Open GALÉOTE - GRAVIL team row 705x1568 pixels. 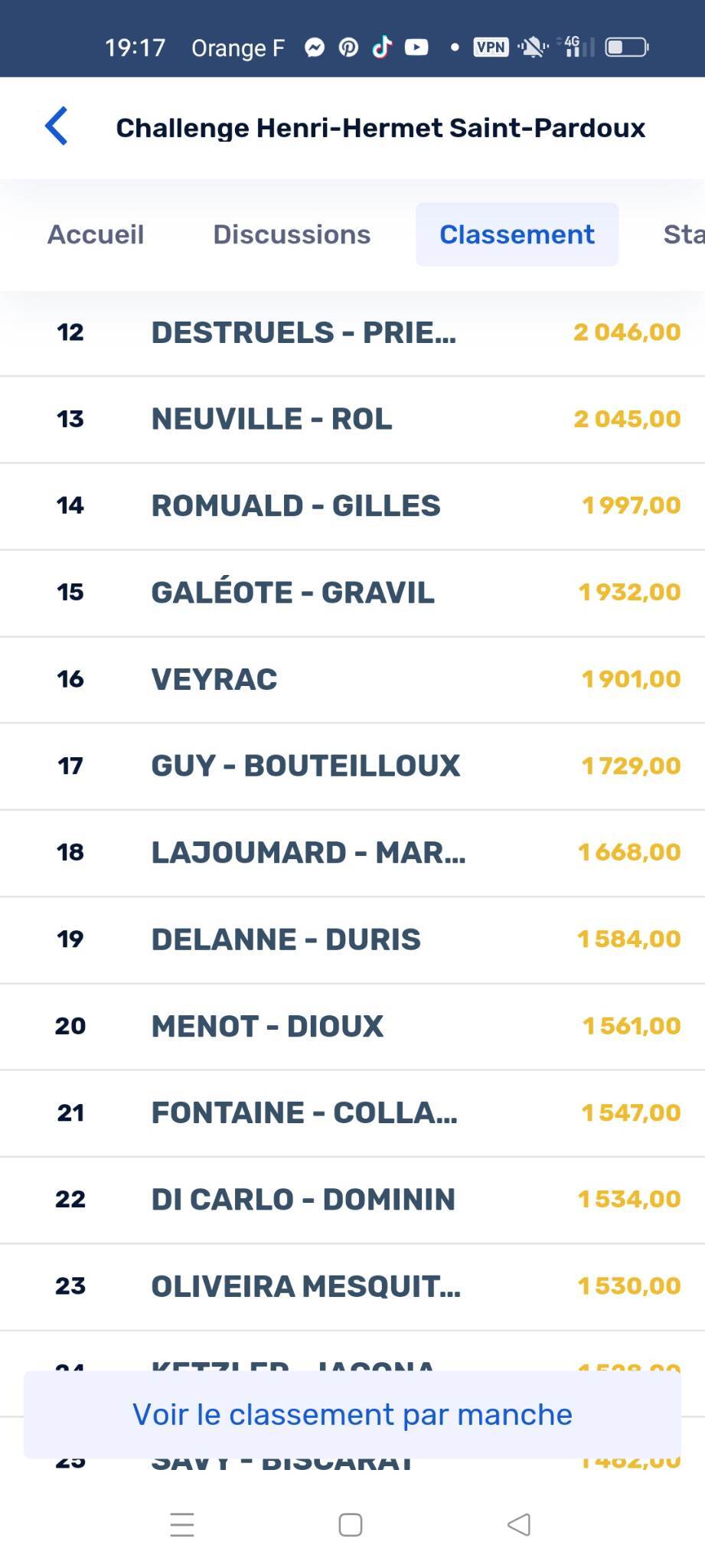click(x=352, y=592)
